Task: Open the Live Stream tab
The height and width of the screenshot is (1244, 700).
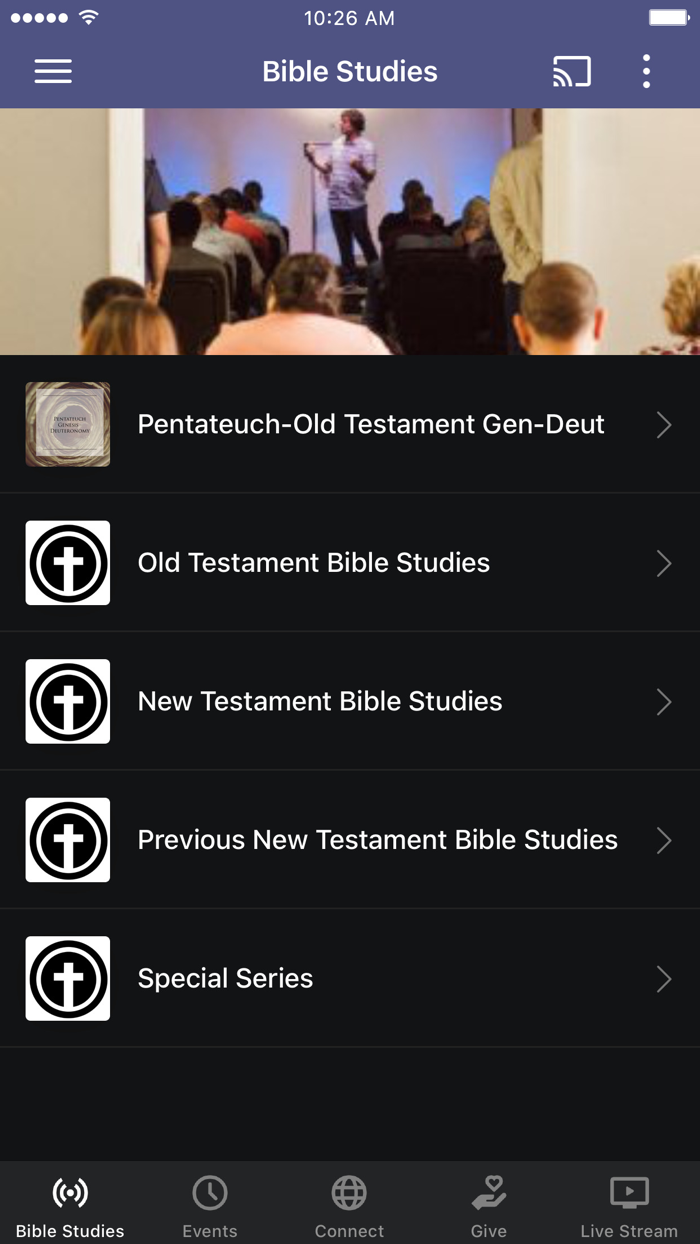Action: tap(629, 1204)
